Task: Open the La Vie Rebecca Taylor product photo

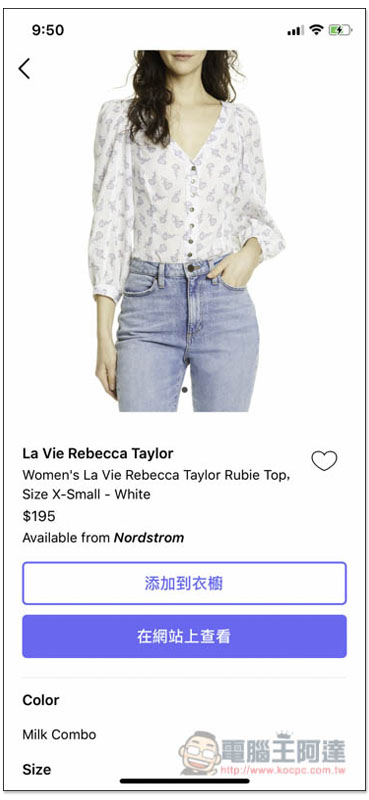Action: point(186,231)
